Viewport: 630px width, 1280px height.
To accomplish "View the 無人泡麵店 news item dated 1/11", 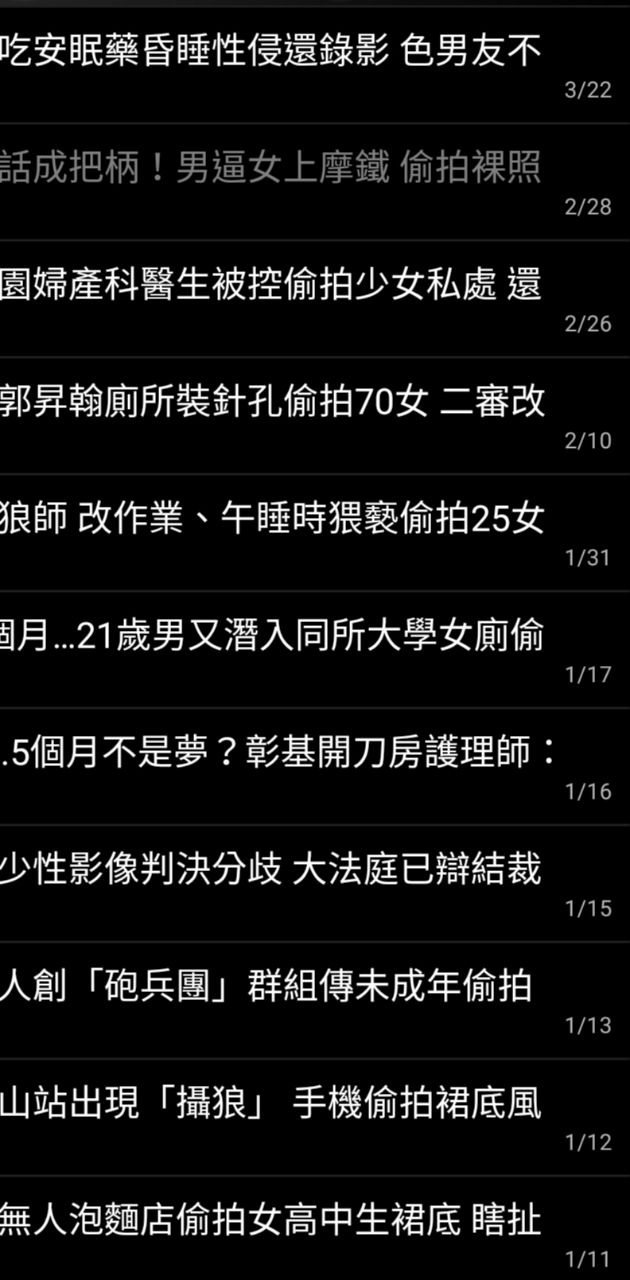I will pos(270,1221).
